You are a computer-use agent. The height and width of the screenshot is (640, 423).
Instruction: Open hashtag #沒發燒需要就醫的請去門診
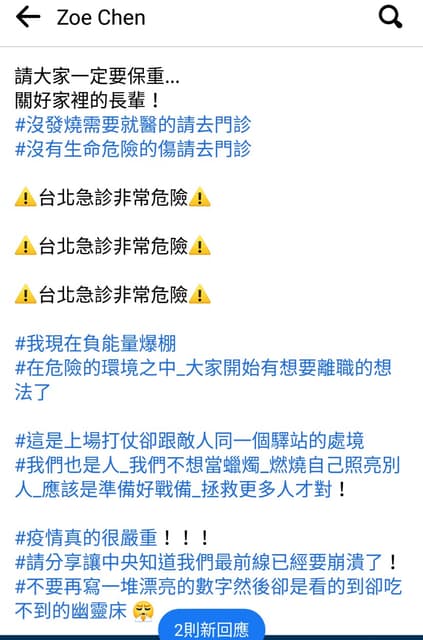(133, 124)
